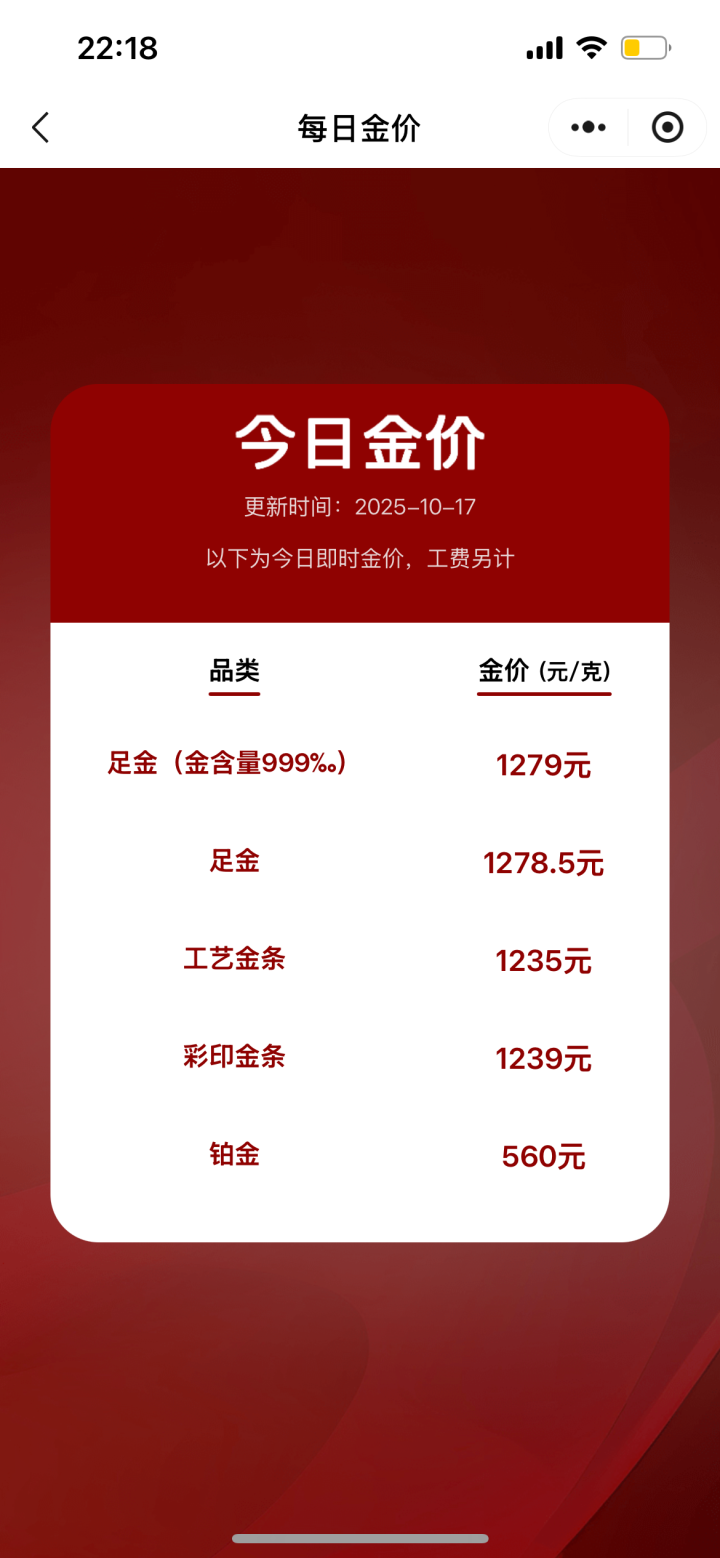Tap the home indicator bar at bottom
The width and height of the screenshot is (720, 1558).
click(x=360, y=1538)
